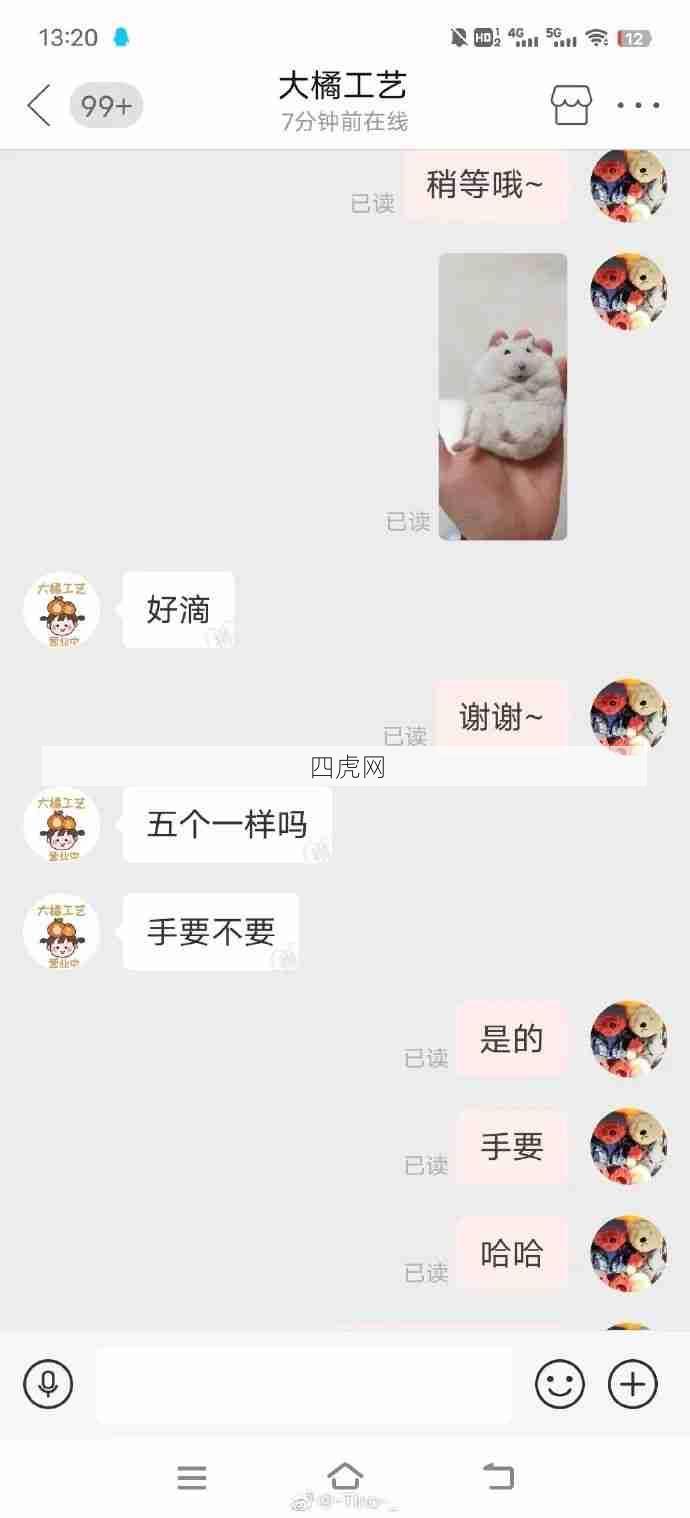Screen dimensions: 690x1518
Task: Open the emoji sticker picker
Action: tap(559, 1384)
